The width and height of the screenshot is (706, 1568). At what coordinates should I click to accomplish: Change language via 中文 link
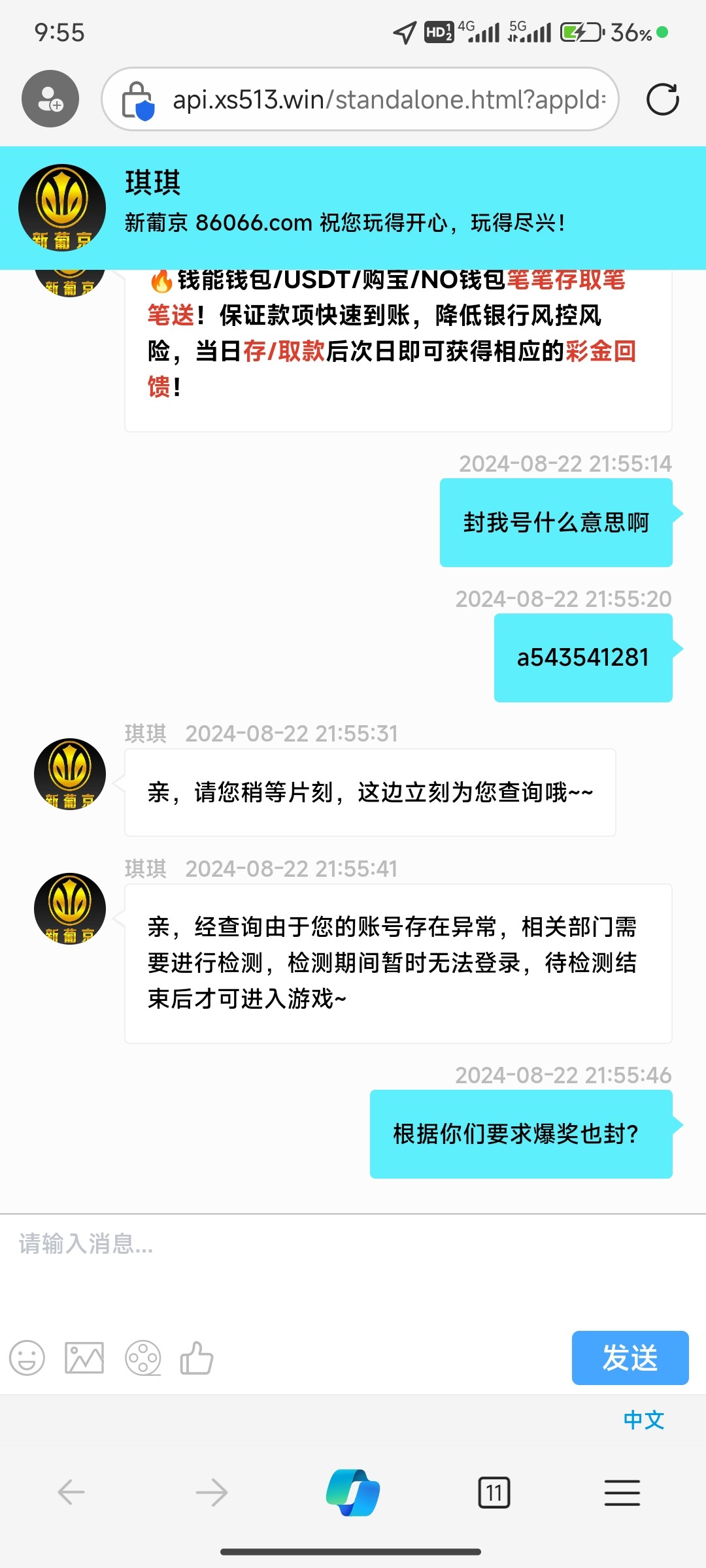click(643, 1420)
